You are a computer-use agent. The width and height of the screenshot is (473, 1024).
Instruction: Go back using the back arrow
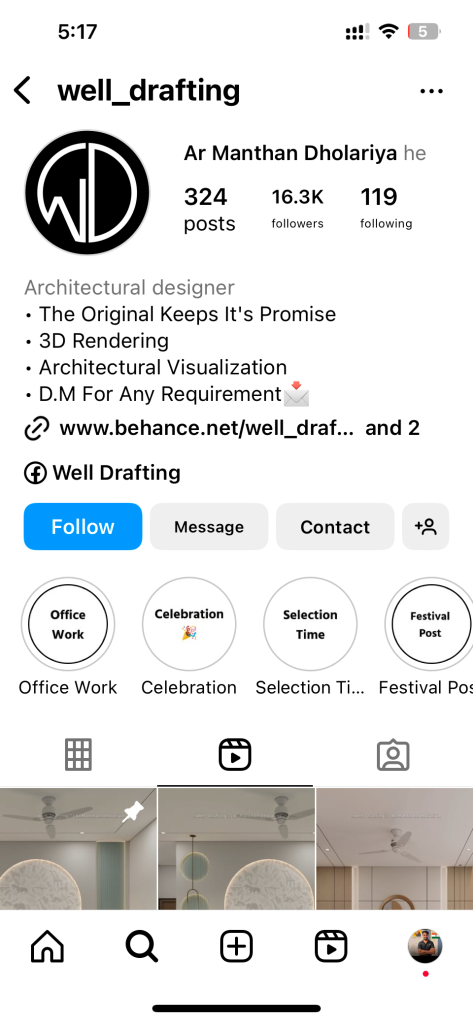pyautogui.click(x=23, y=90)
